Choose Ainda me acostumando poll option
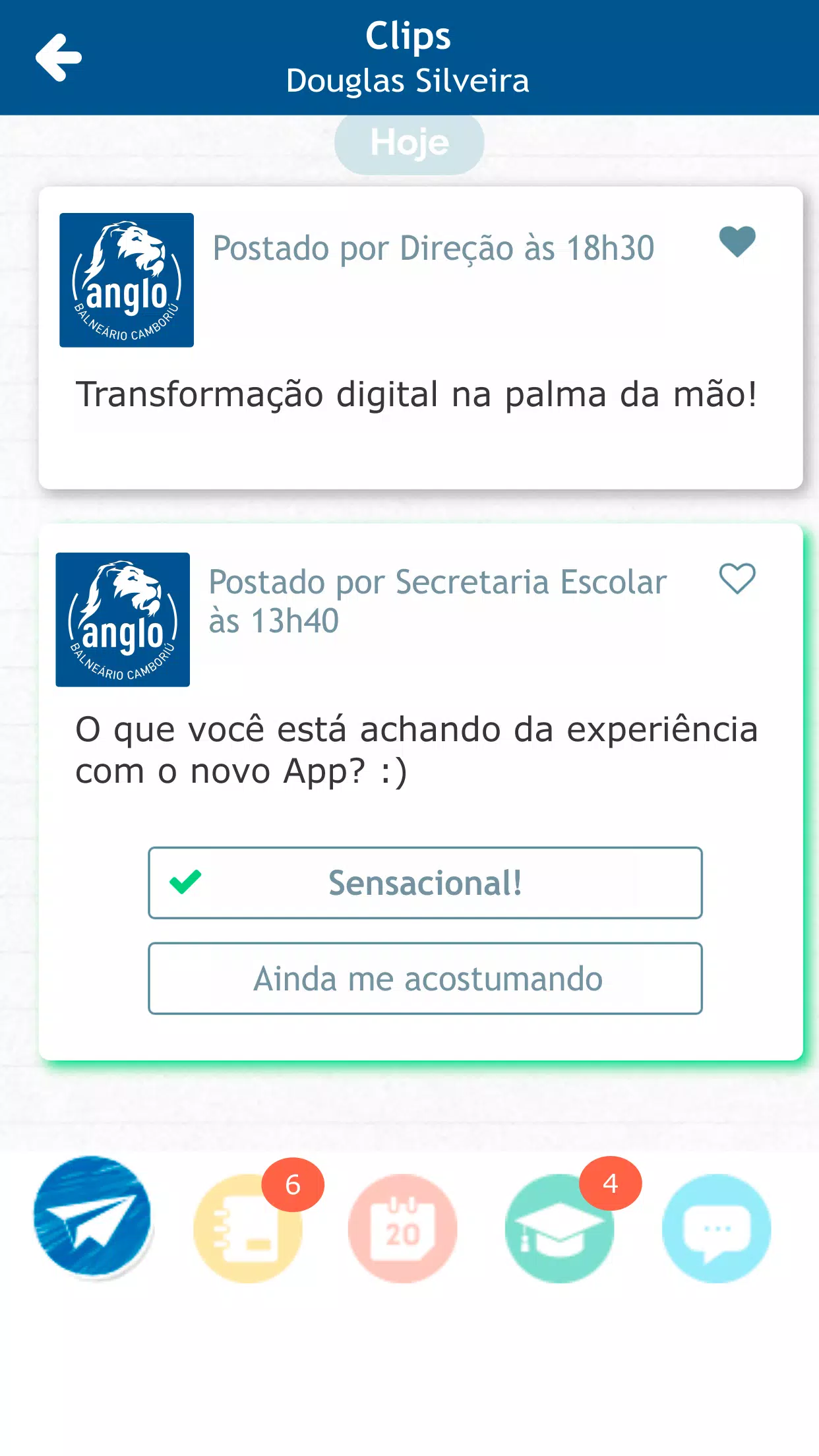 tap(425, 979)
